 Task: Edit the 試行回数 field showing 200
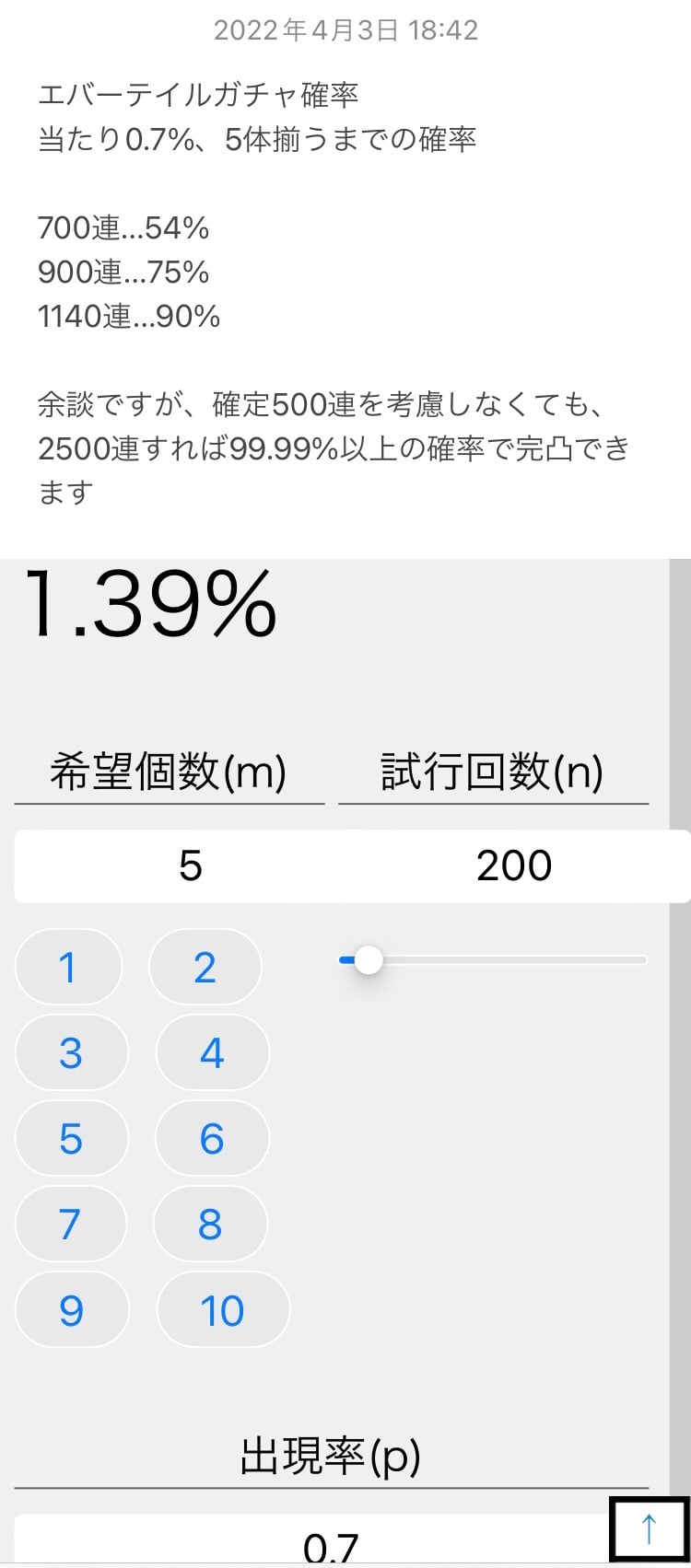click(513, 866)
